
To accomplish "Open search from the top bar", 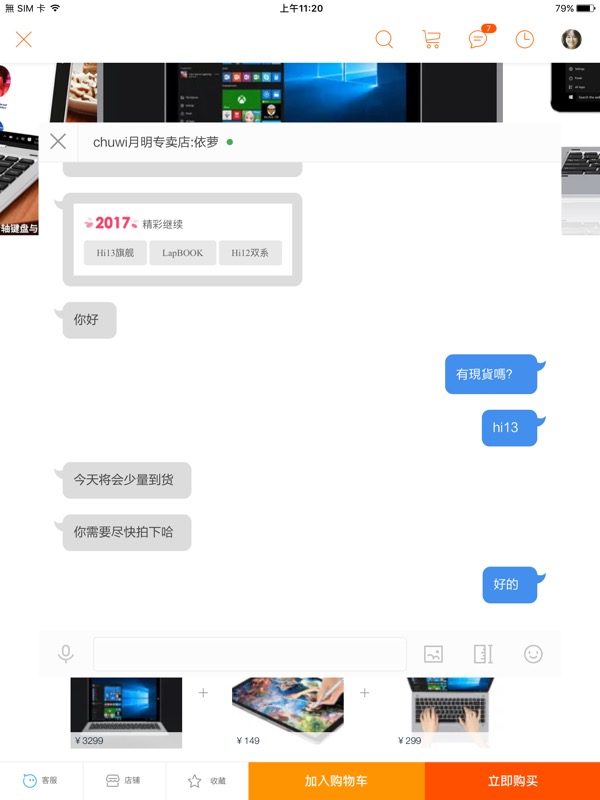I will (384, 40).
